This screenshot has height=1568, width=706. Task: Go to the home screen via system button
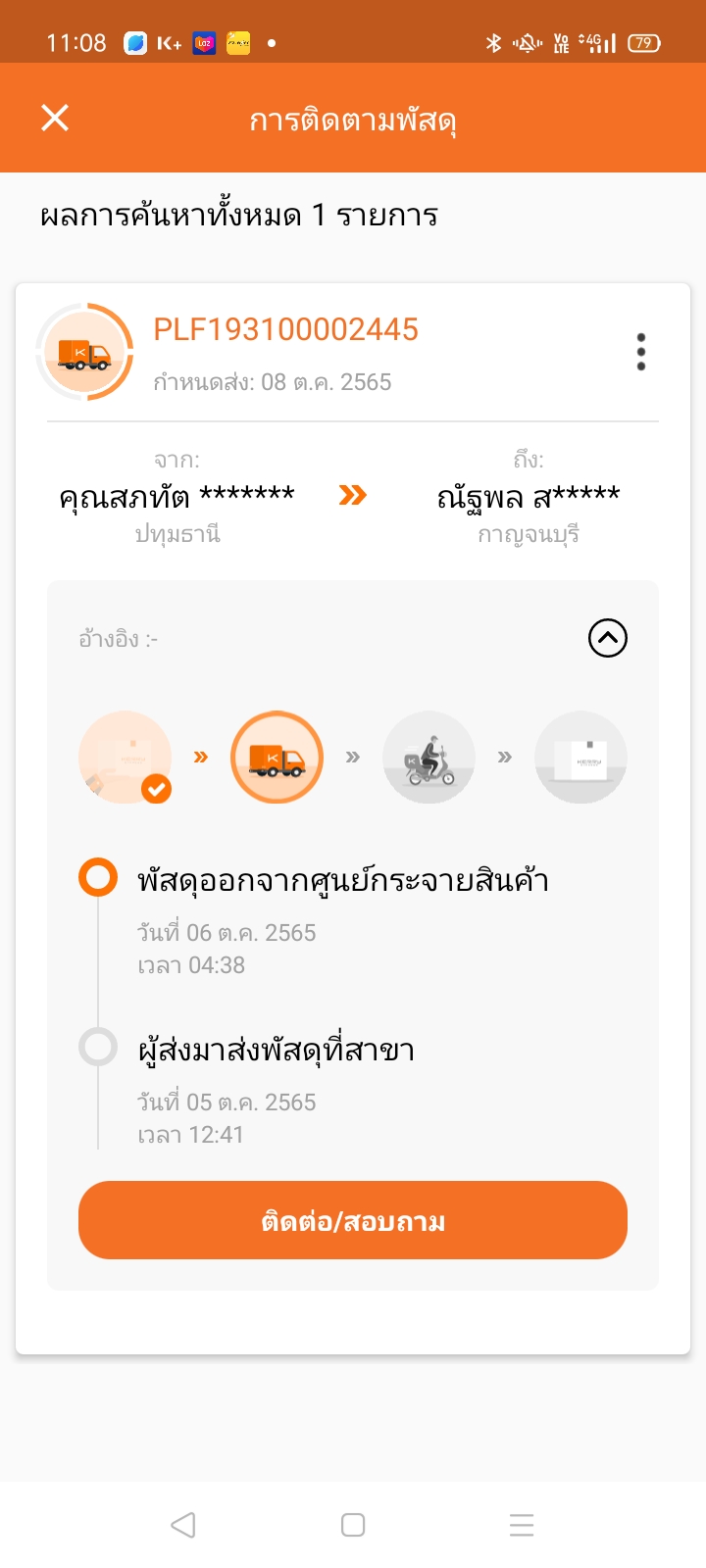pos(353,1525)
